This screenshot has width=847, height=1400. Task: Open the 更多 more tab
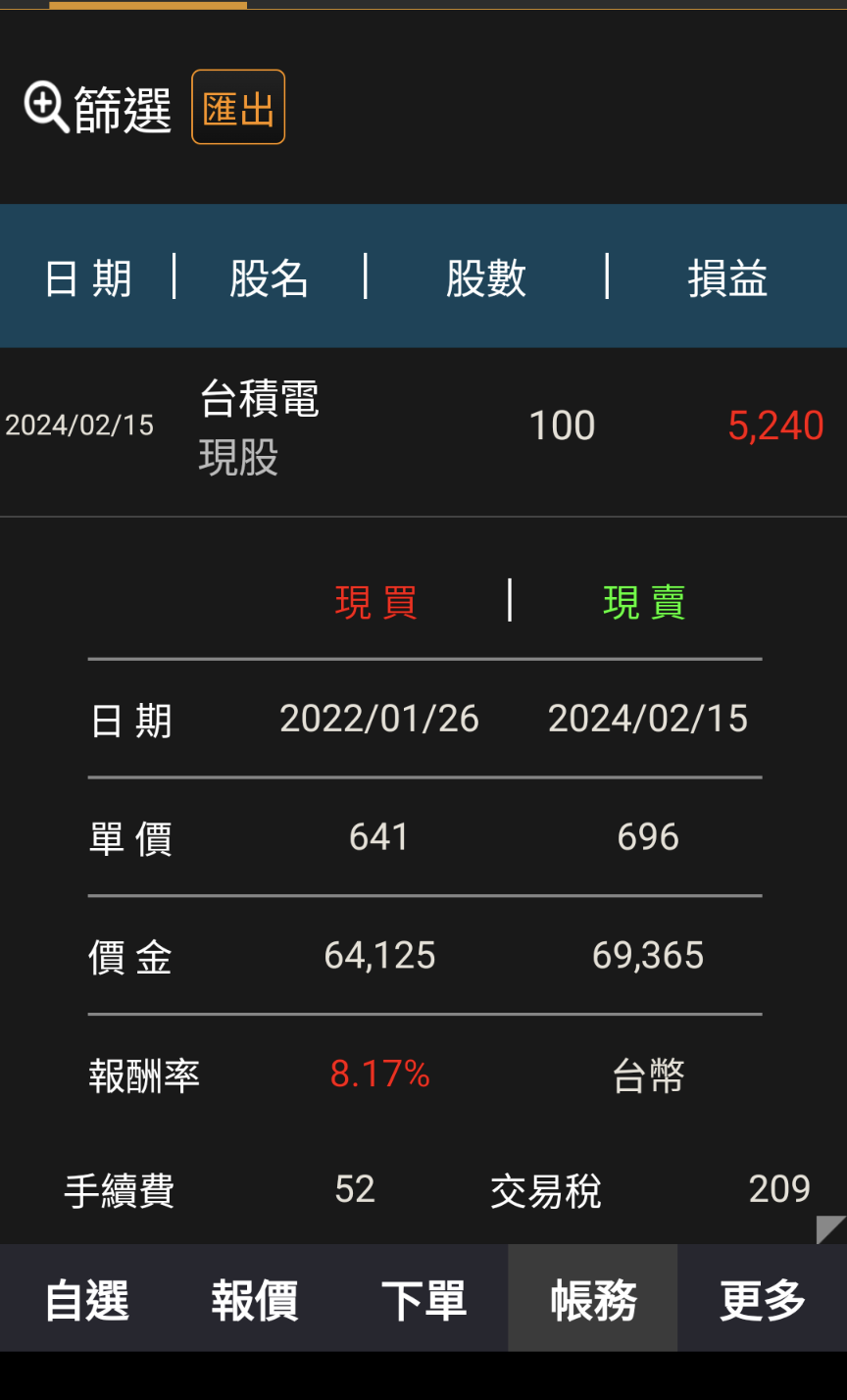(x=763, y=1299)
